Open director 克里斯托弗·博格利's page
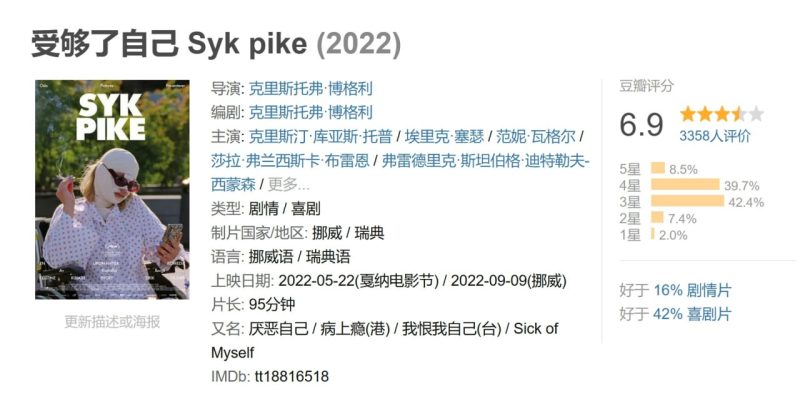Screen dimensions: 800x409 [310, 88]
